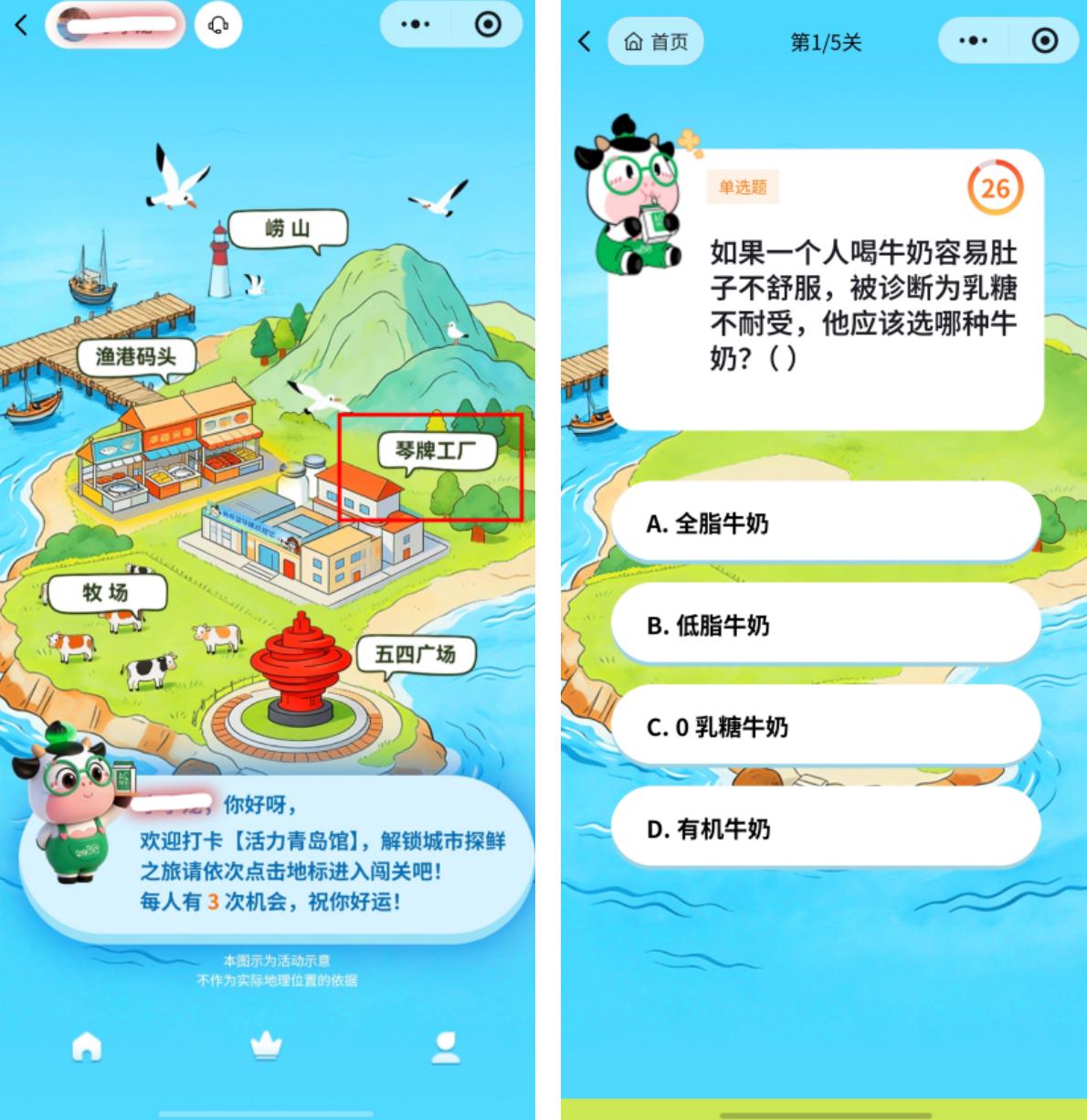Open the 五四广场 landmark
Viewport: 1087px width, 1120px height.
point(416,654)
